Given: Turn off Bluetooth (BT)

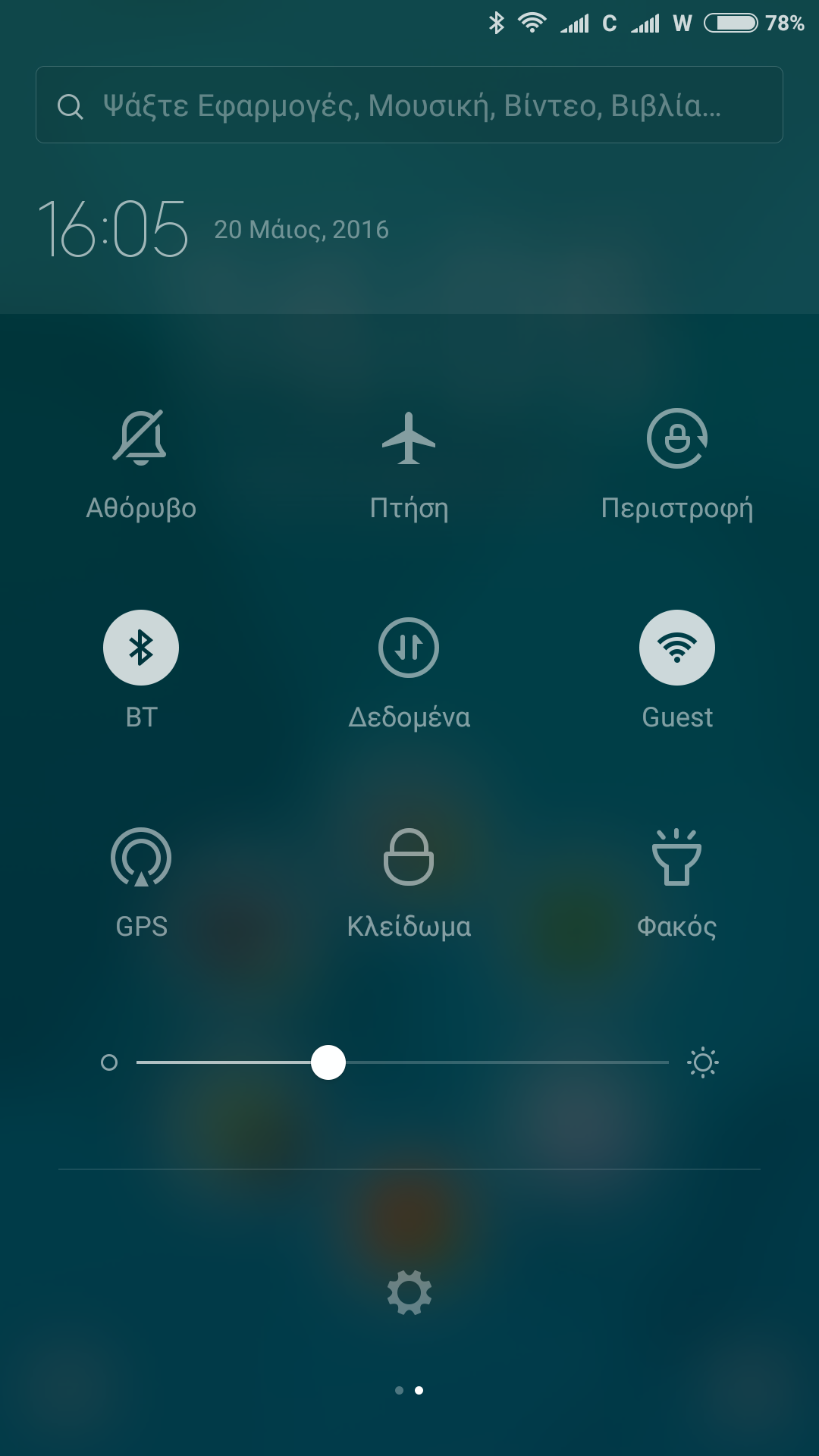Looking at the screenshot, I should (x=141, y=648).
